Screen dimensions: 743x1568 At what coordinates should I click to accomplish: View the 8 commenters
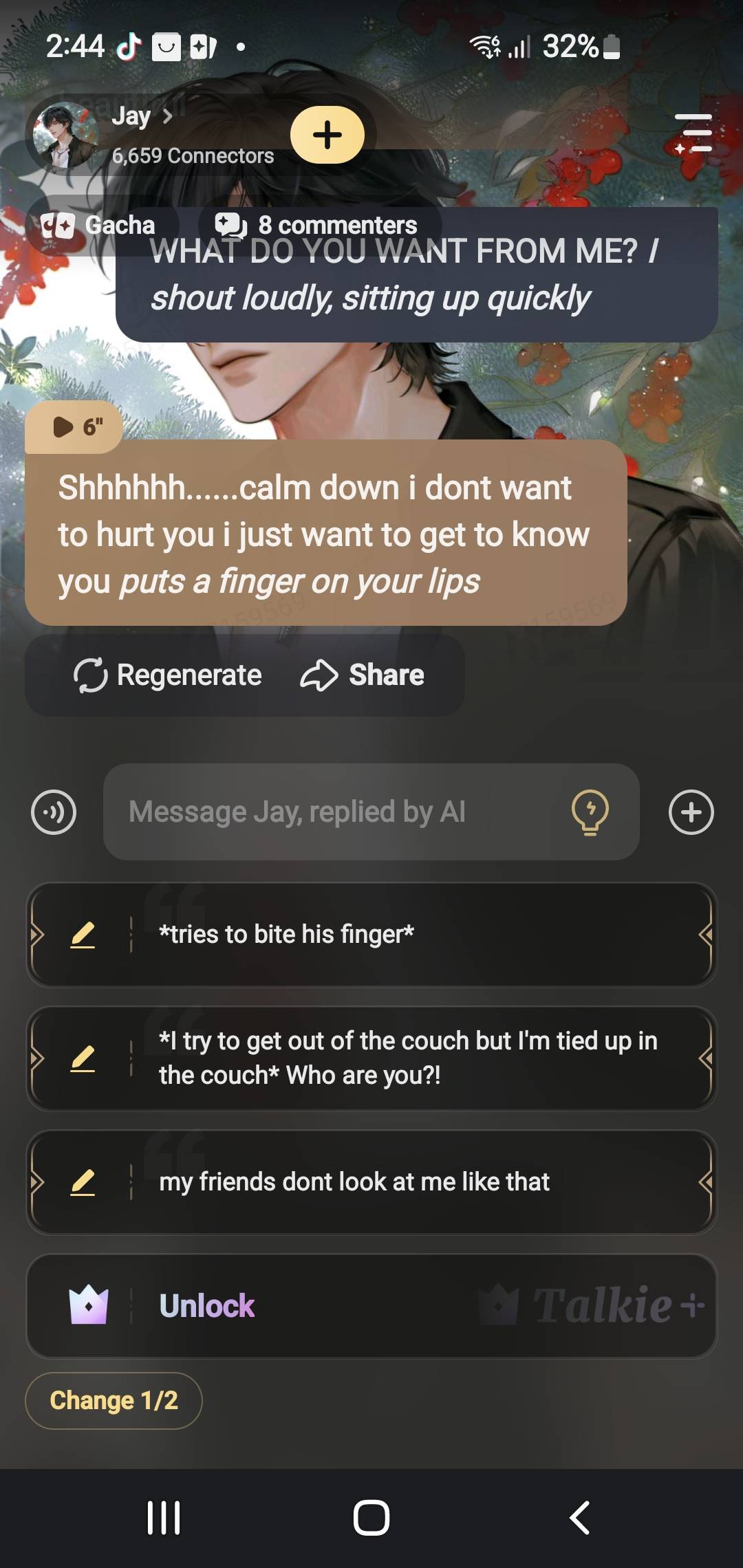(x=319, y=225)
